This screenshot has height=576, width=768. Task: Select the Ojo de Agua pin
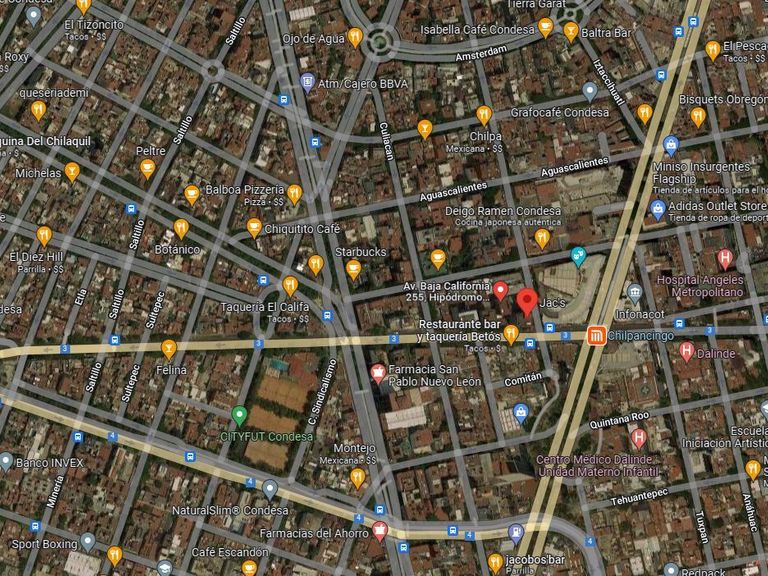click(355, 38)
